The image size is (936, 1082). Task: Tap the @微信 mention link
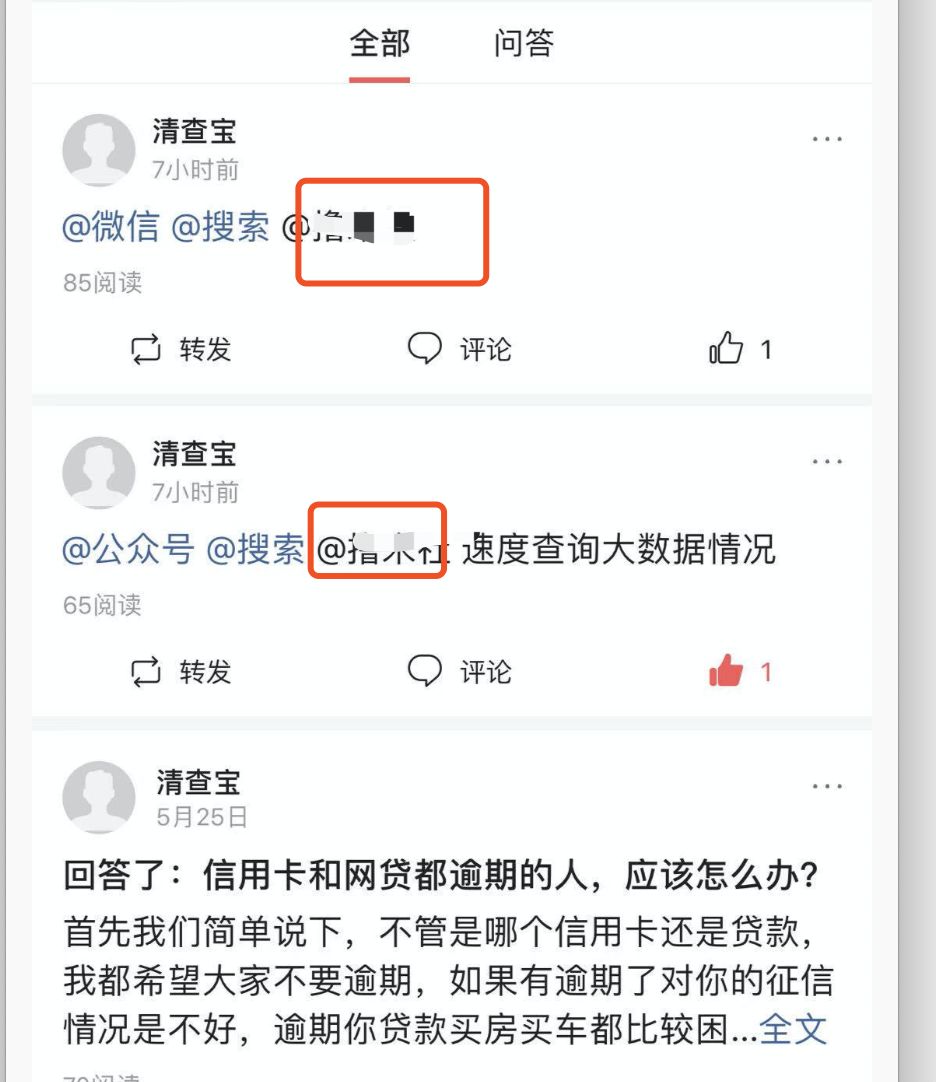click(110, 227)
